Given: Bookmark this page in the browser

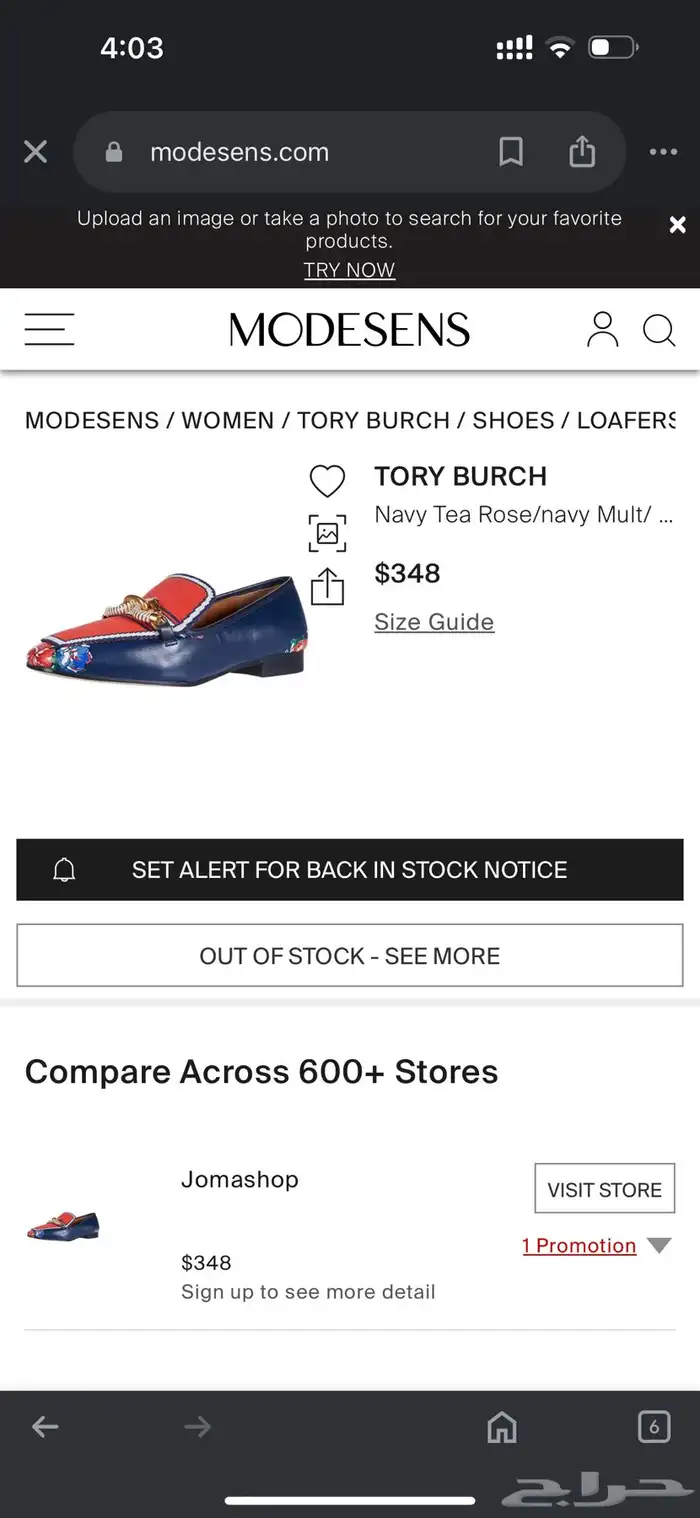Looking at the screenshot, I should coord(511,152).
